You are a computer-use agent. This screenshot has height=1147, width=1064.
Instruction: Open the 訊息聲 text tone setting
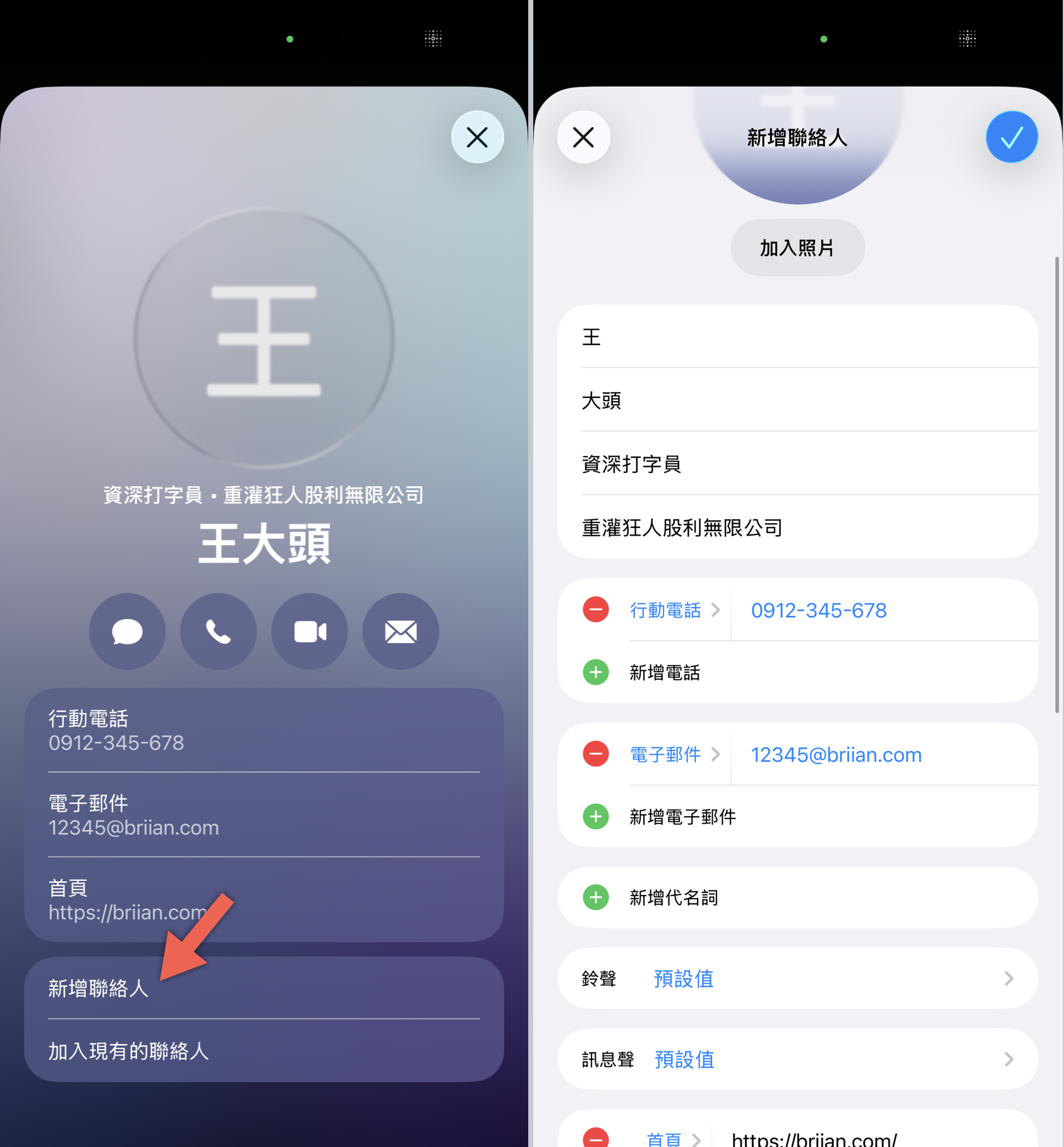[x=797, y=1059]
